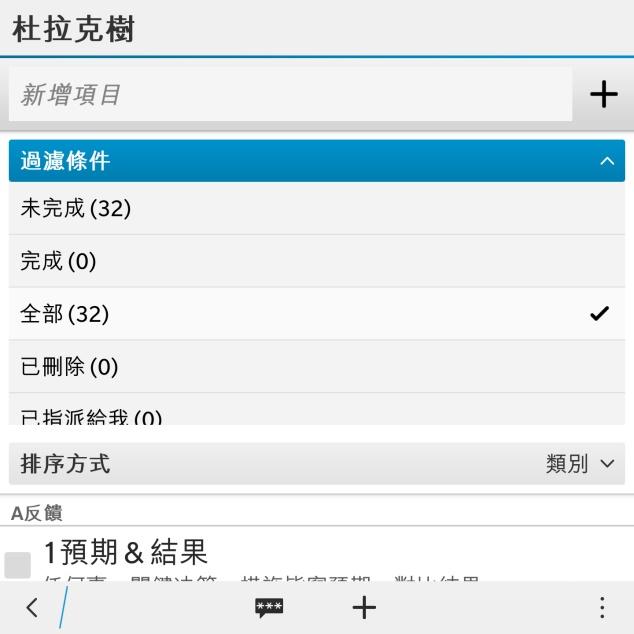This screenshot has width=634, height=634.
Task: Open the 排序方式 sort dropdown
Action: click(x=316, y=464)
